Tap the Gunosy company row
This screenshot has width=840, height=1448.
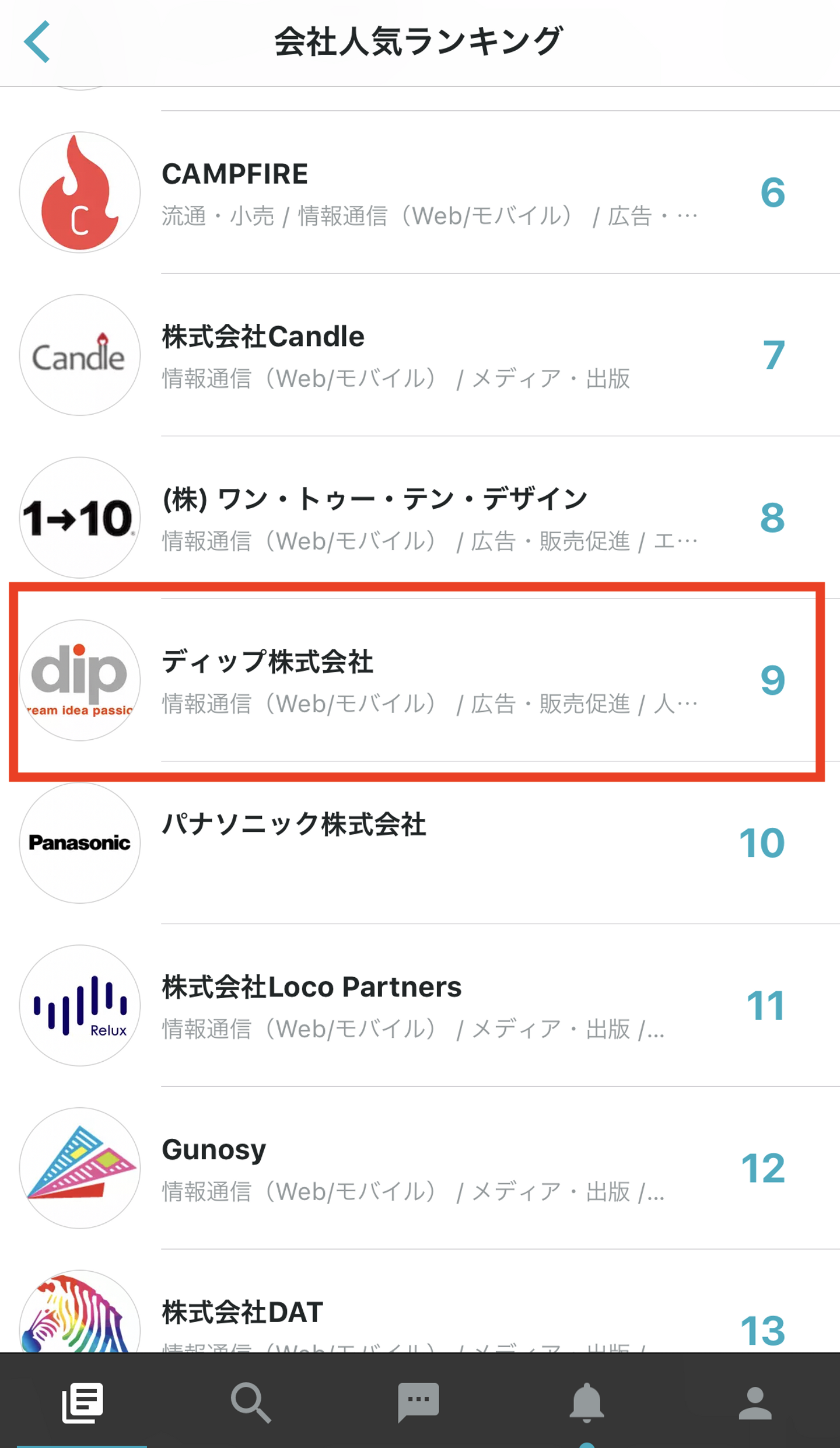(x=420, y=1169)
